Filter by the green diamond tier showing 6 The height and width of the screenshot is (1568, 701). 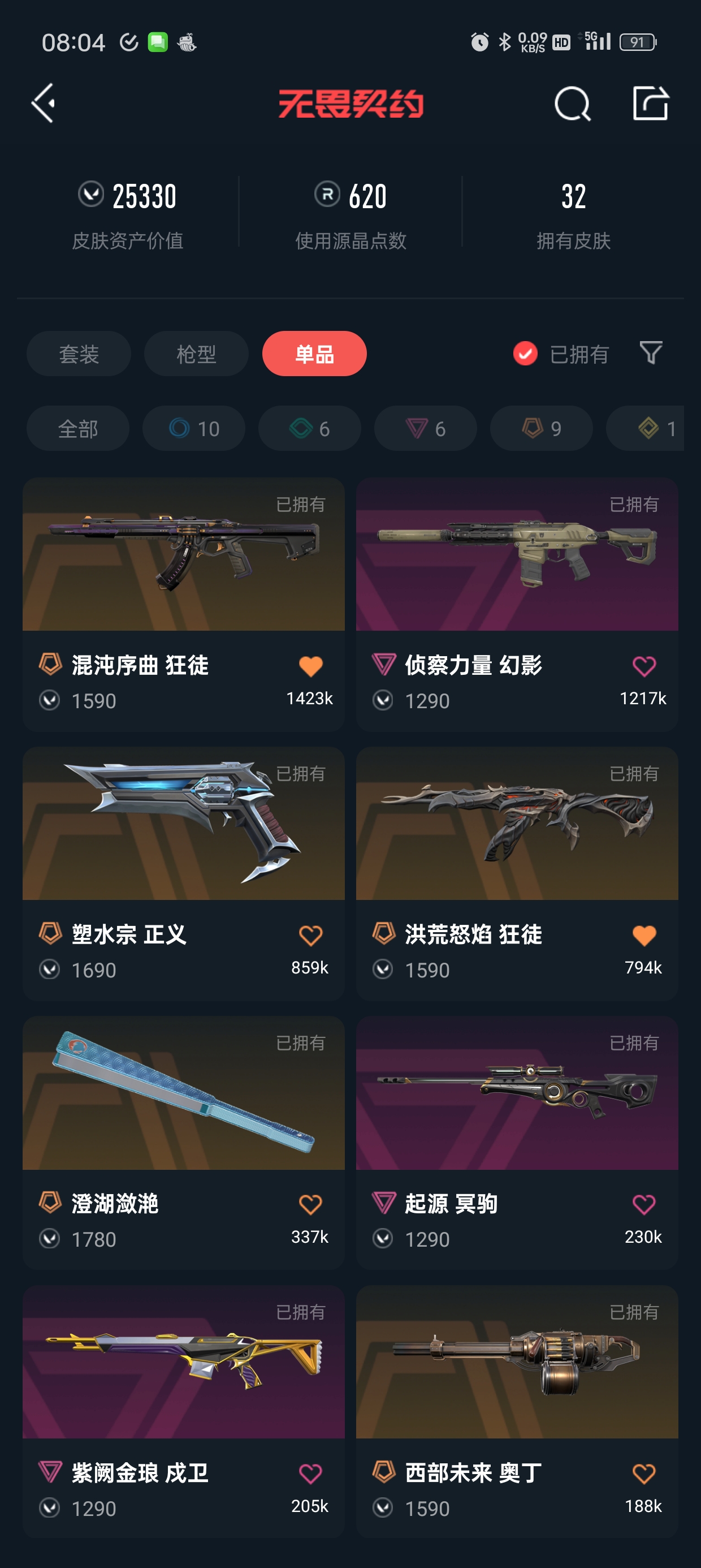pos(309,429)
